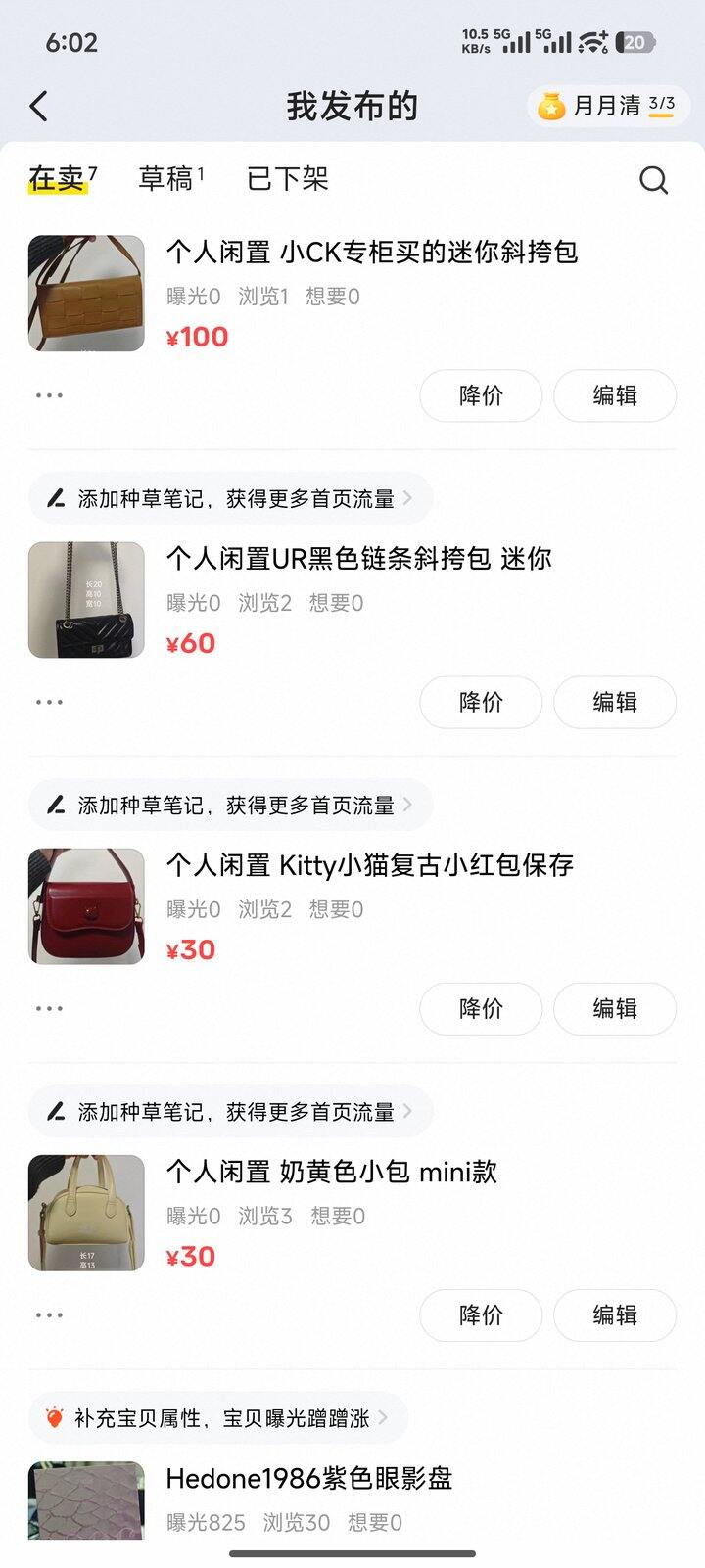Show more options for Kitty red bag
705x1568 pixels.
[49, 1008]
